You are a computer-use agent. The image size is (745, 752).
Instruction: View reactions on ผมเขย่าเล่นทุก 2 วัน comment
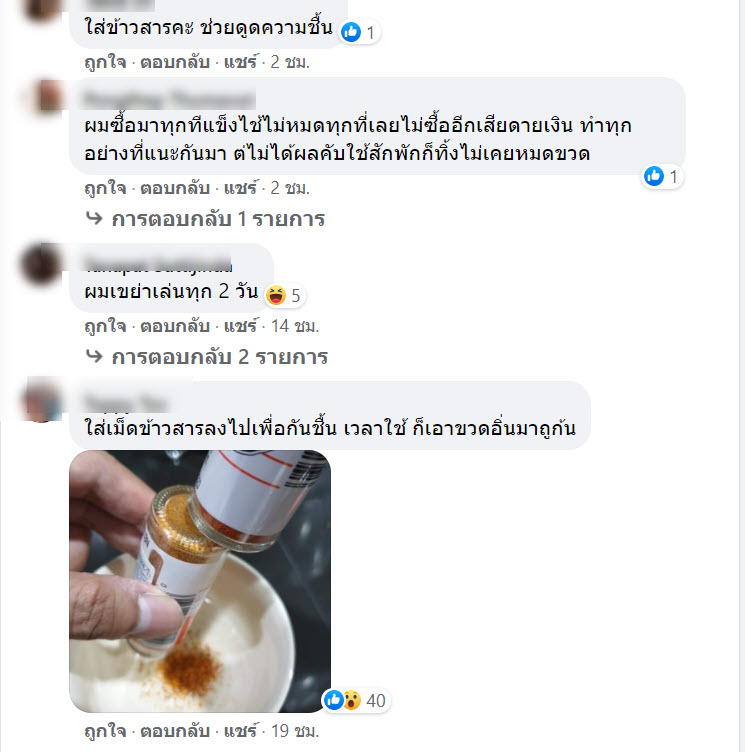tap(285, 294)
